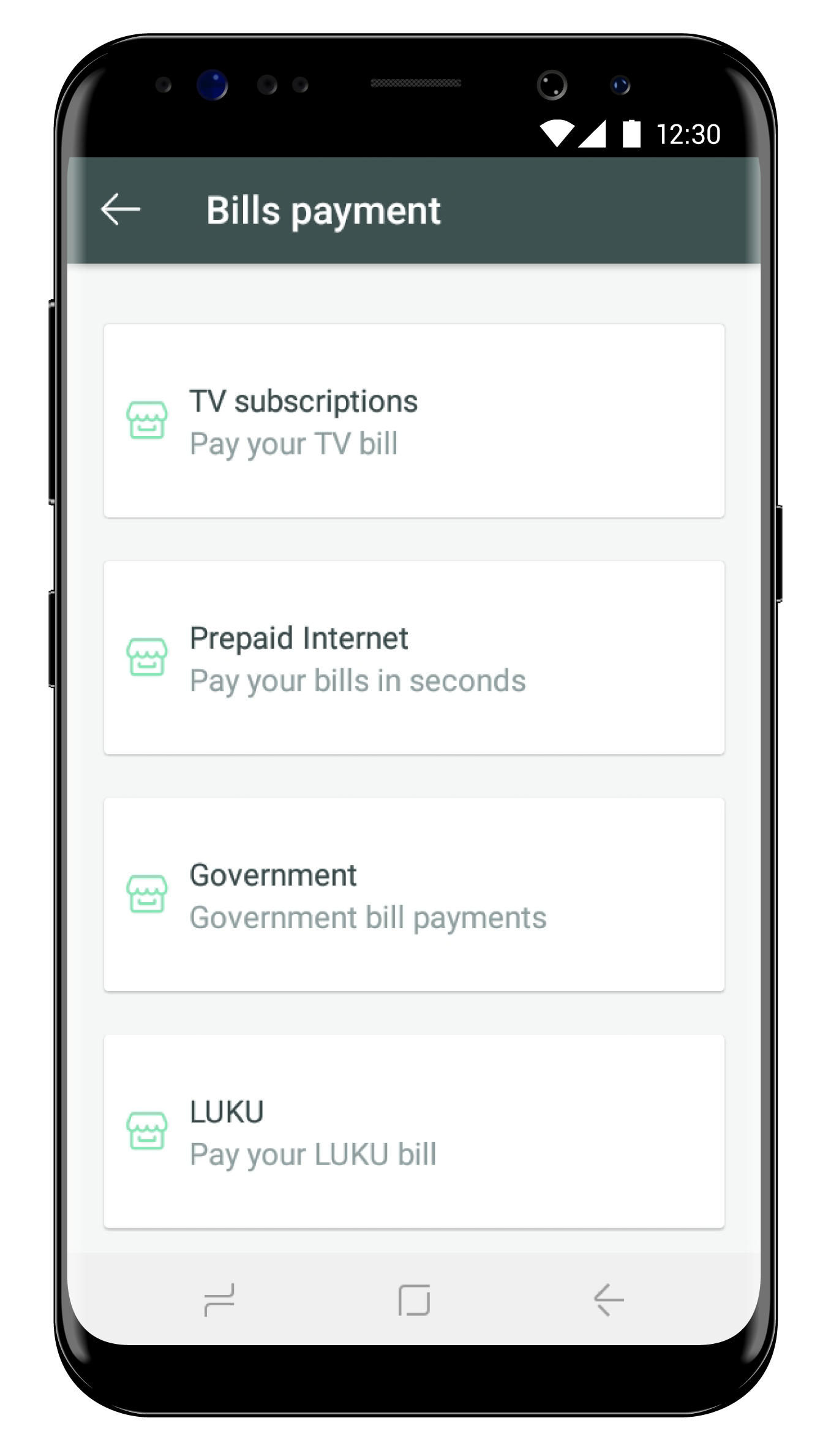
Task: Open Government bill payments
Action: pos(414,894)
